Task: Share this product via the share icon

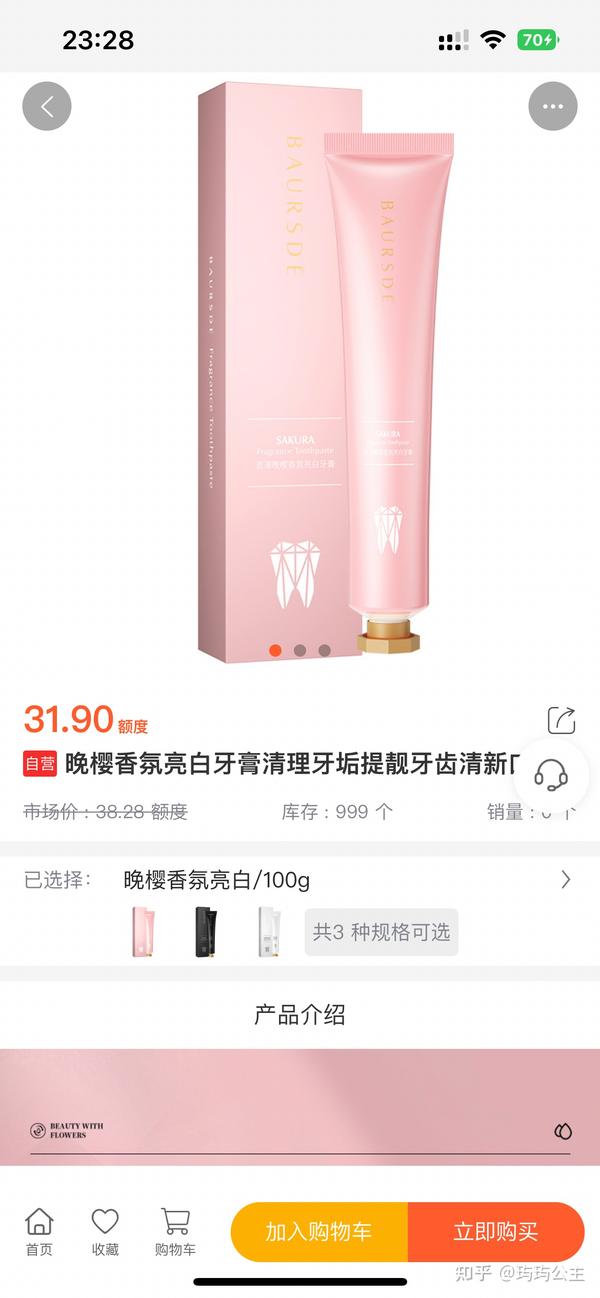Action: click(x=562, y=720)
